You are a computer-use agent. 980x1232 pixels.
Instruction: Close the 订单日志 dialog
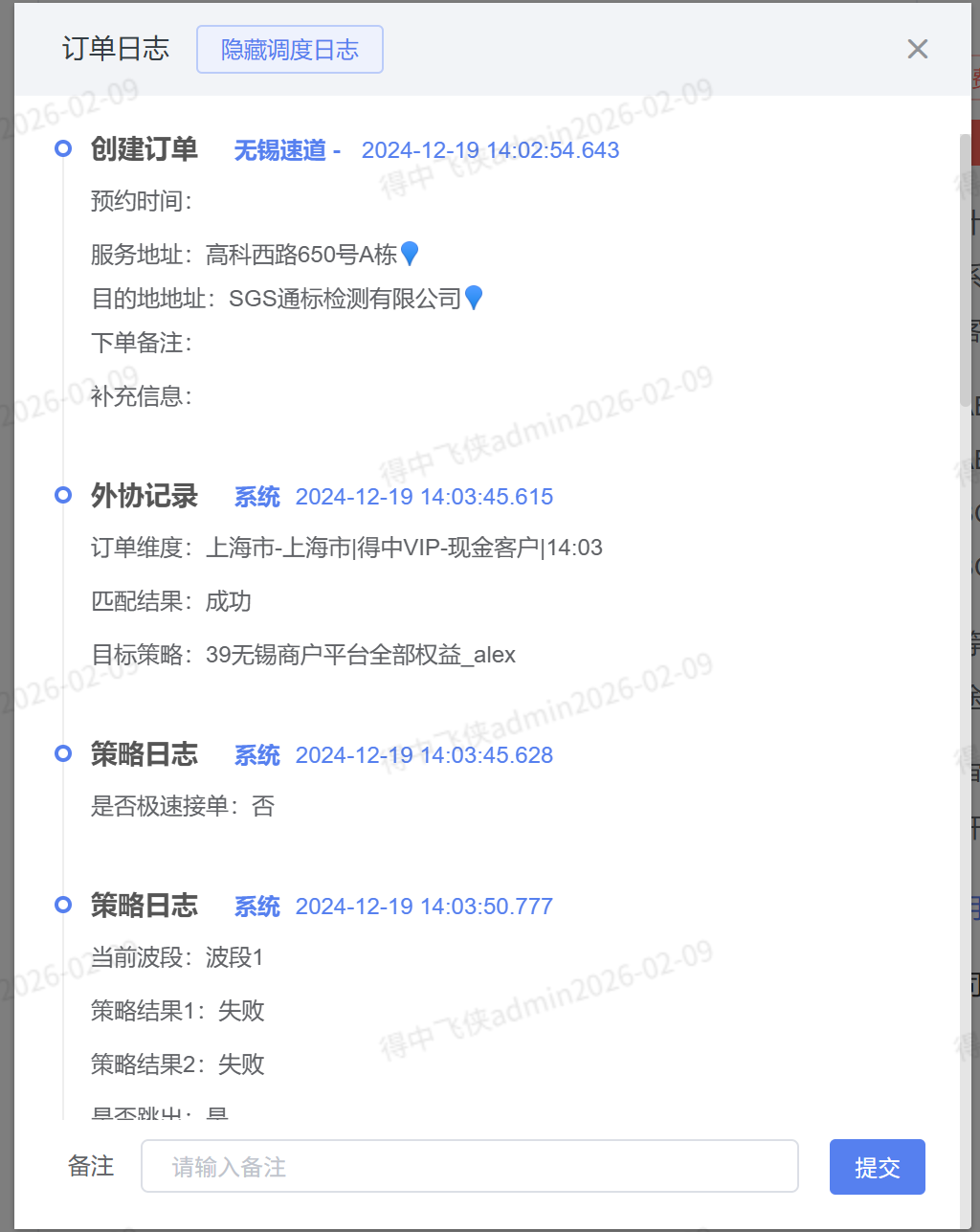click(x=918, y=49)
